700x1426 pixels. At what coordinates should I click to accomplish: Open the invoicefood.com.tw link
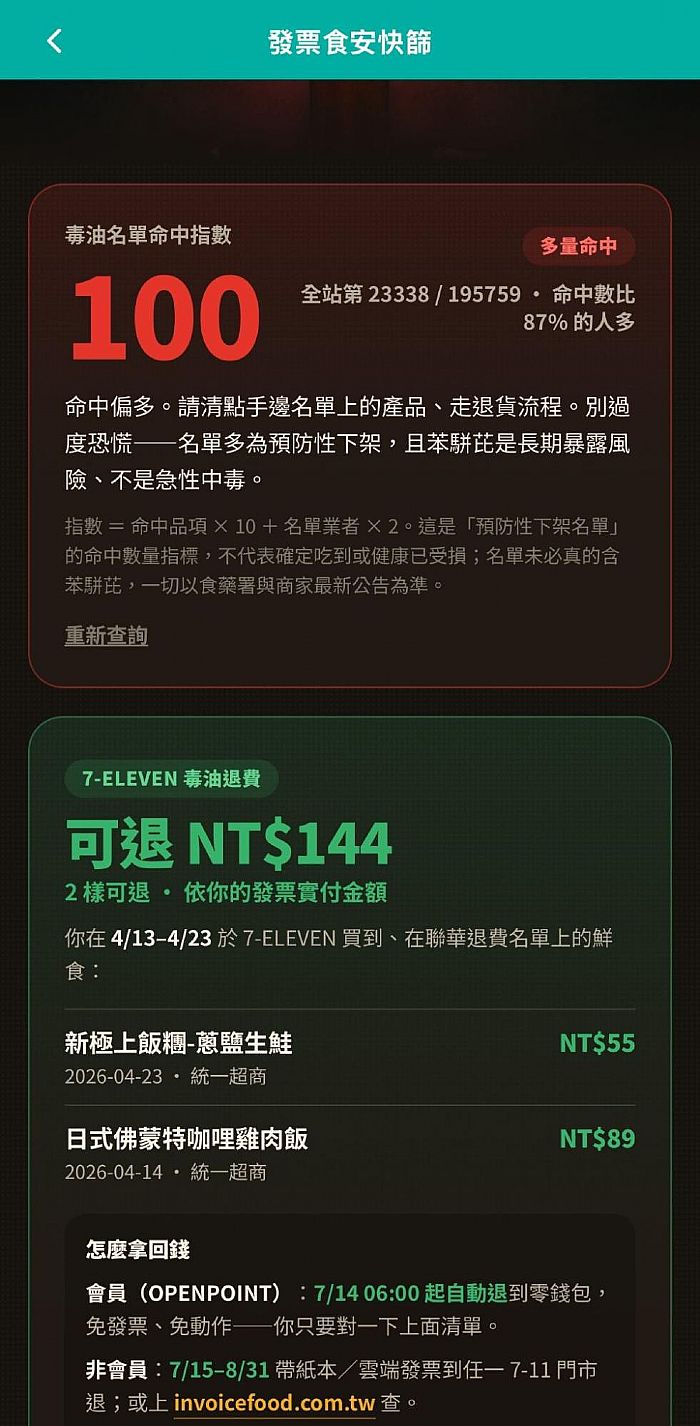pyautogui.click(x=275, y=1402)
